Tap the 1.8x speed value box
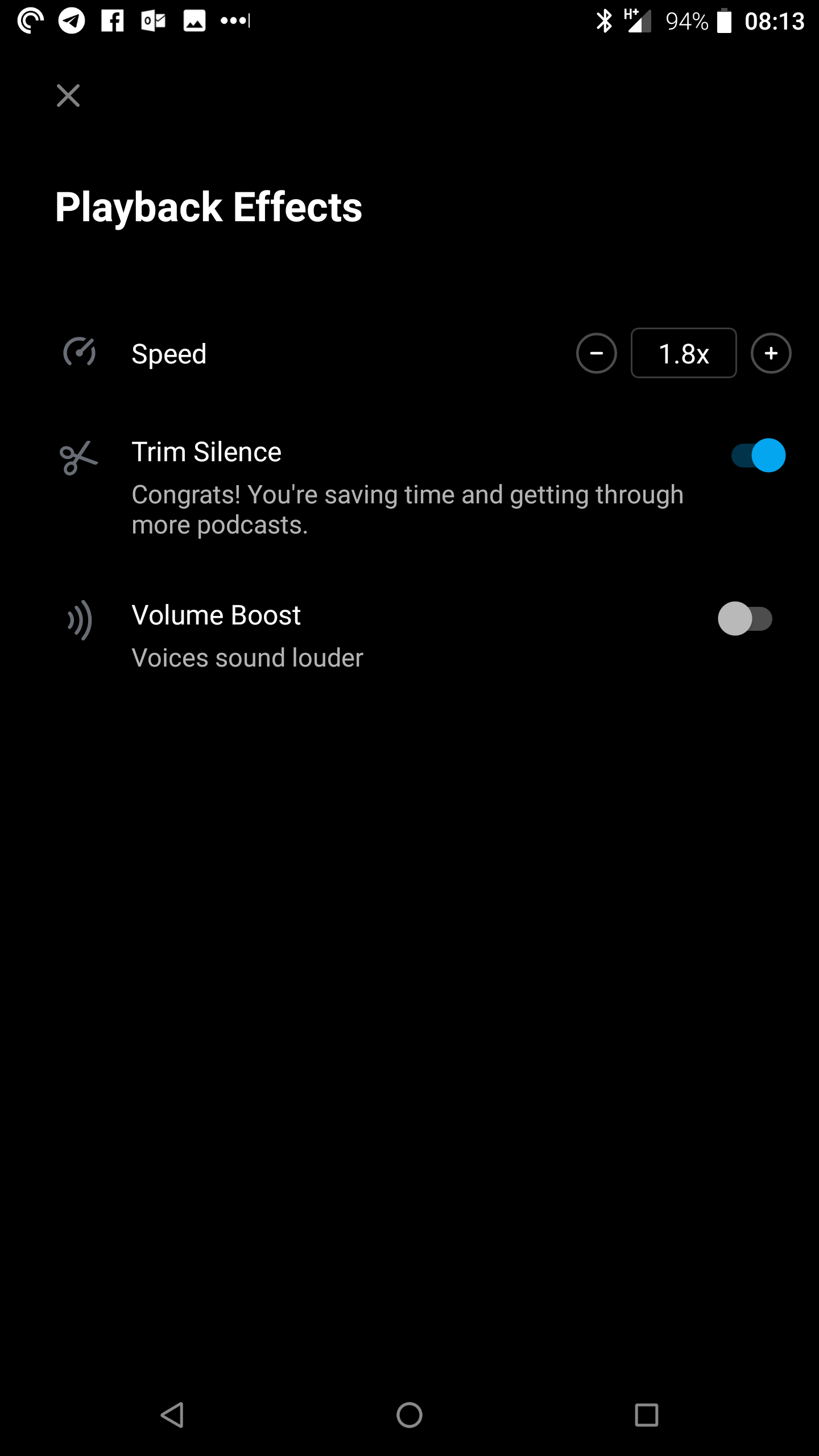 point(684,353)
